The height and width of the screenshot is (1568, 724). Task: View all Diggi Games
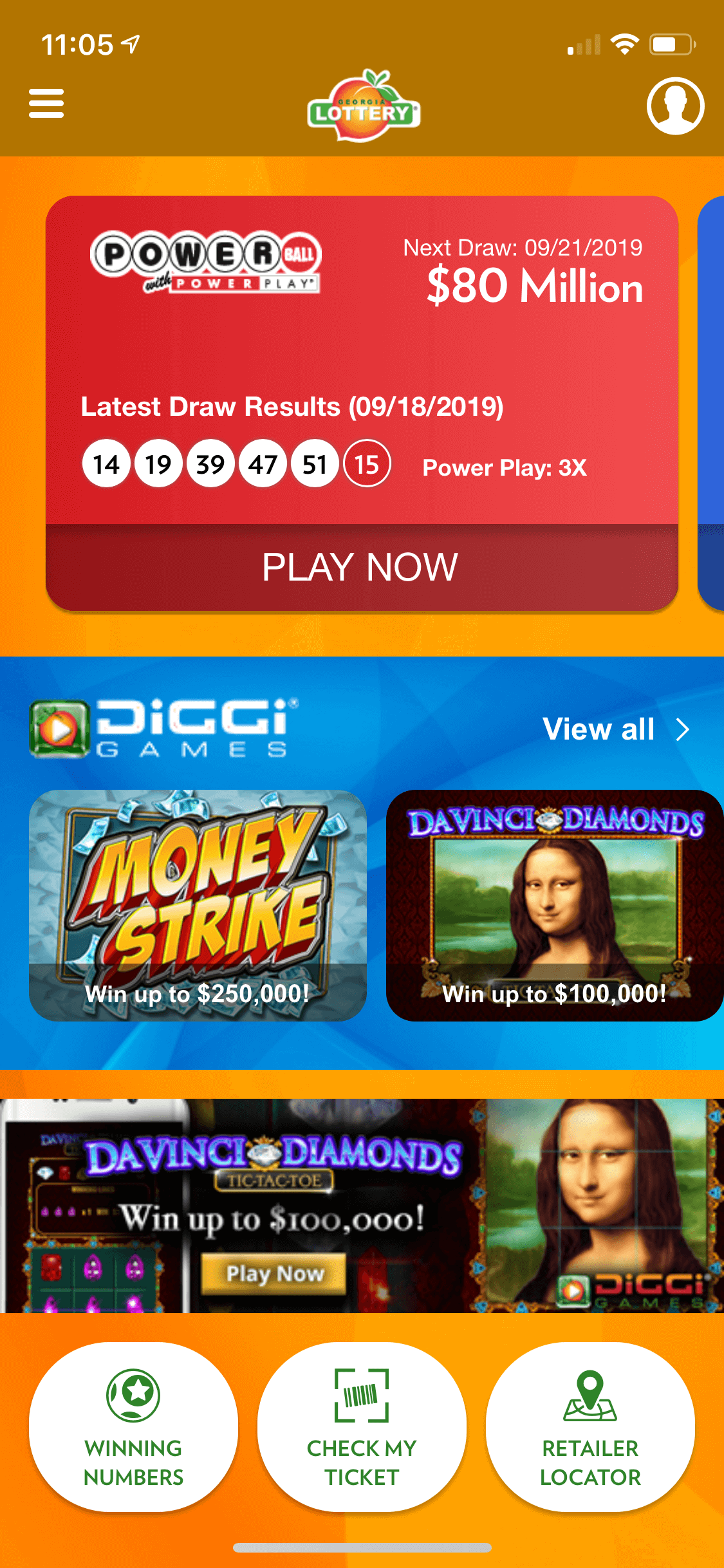pos(616,729)
